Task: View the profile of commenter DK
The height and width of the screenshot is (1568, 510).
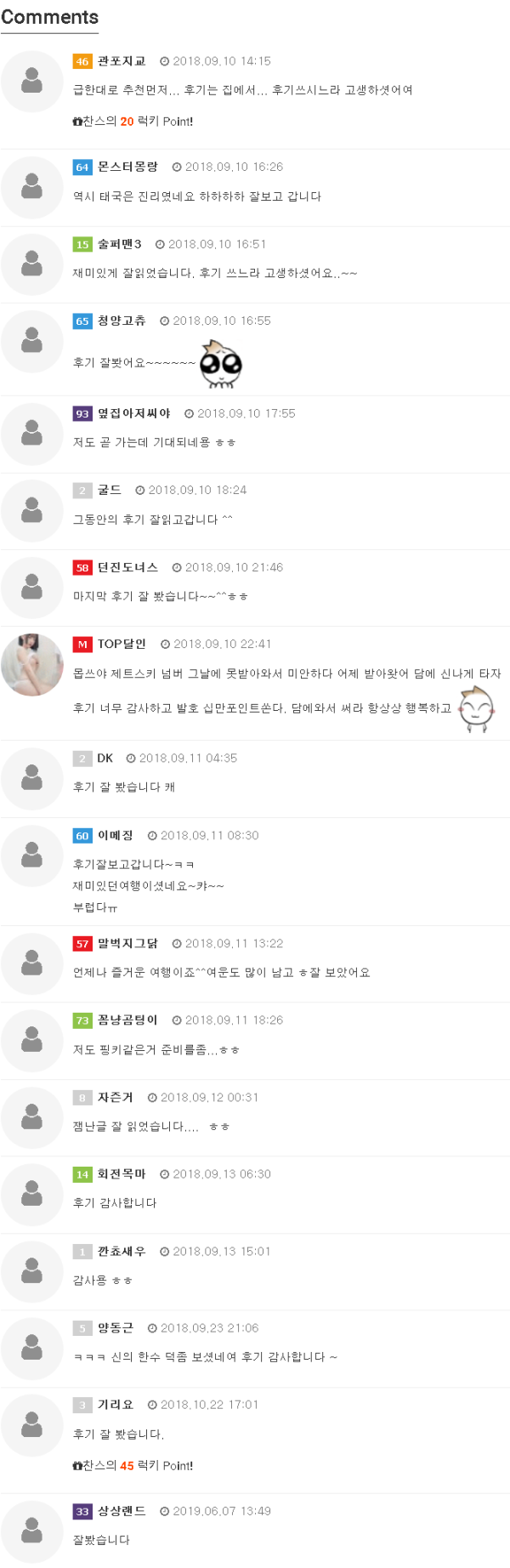Action: (x=105, y=758)
